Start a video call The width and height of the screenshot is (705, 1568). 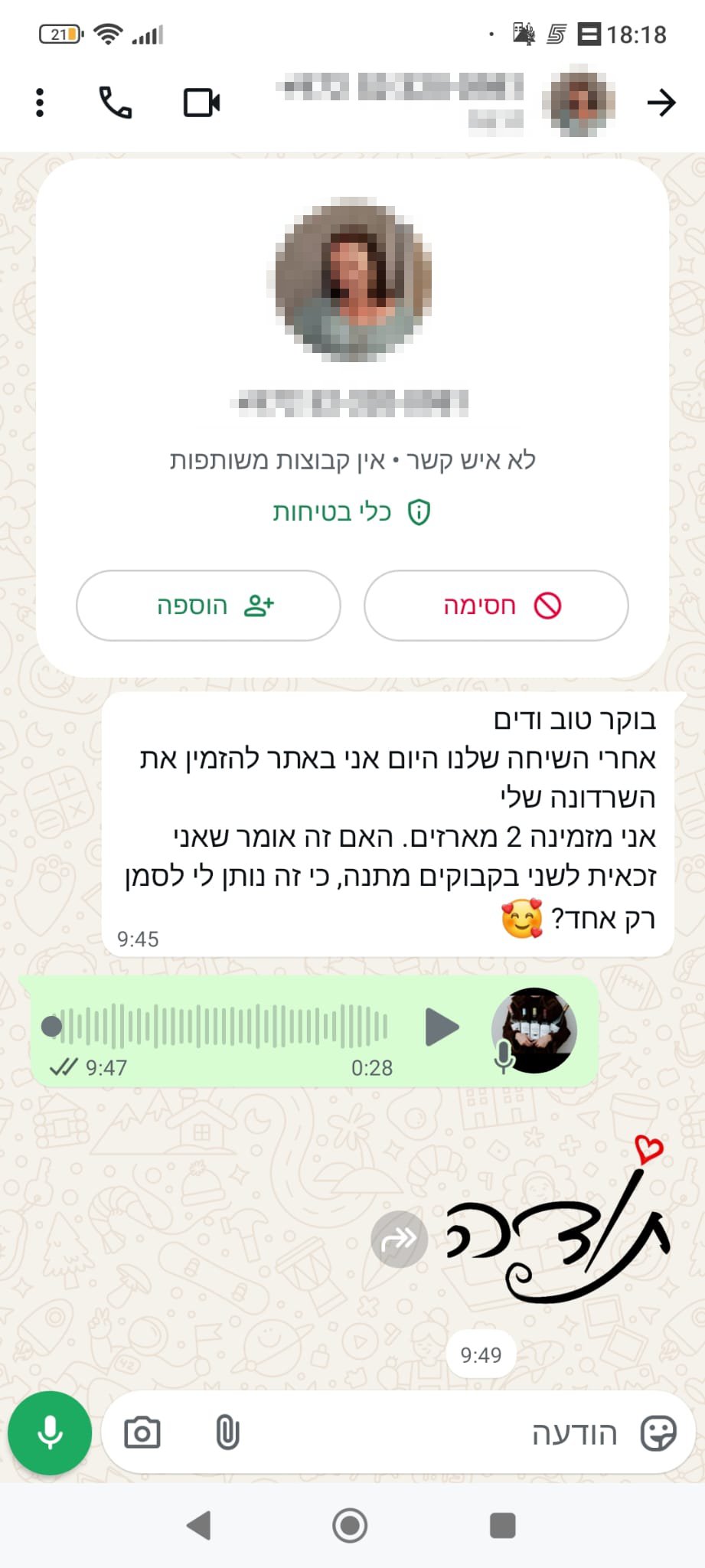202,103
